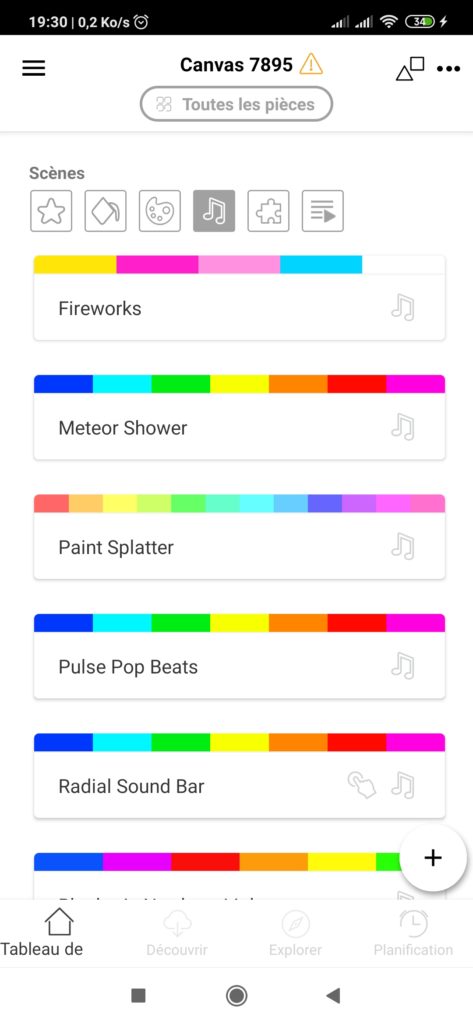
Task: Select the color palette scene filter
Action: pyautogui.click(x=160, y=211)
